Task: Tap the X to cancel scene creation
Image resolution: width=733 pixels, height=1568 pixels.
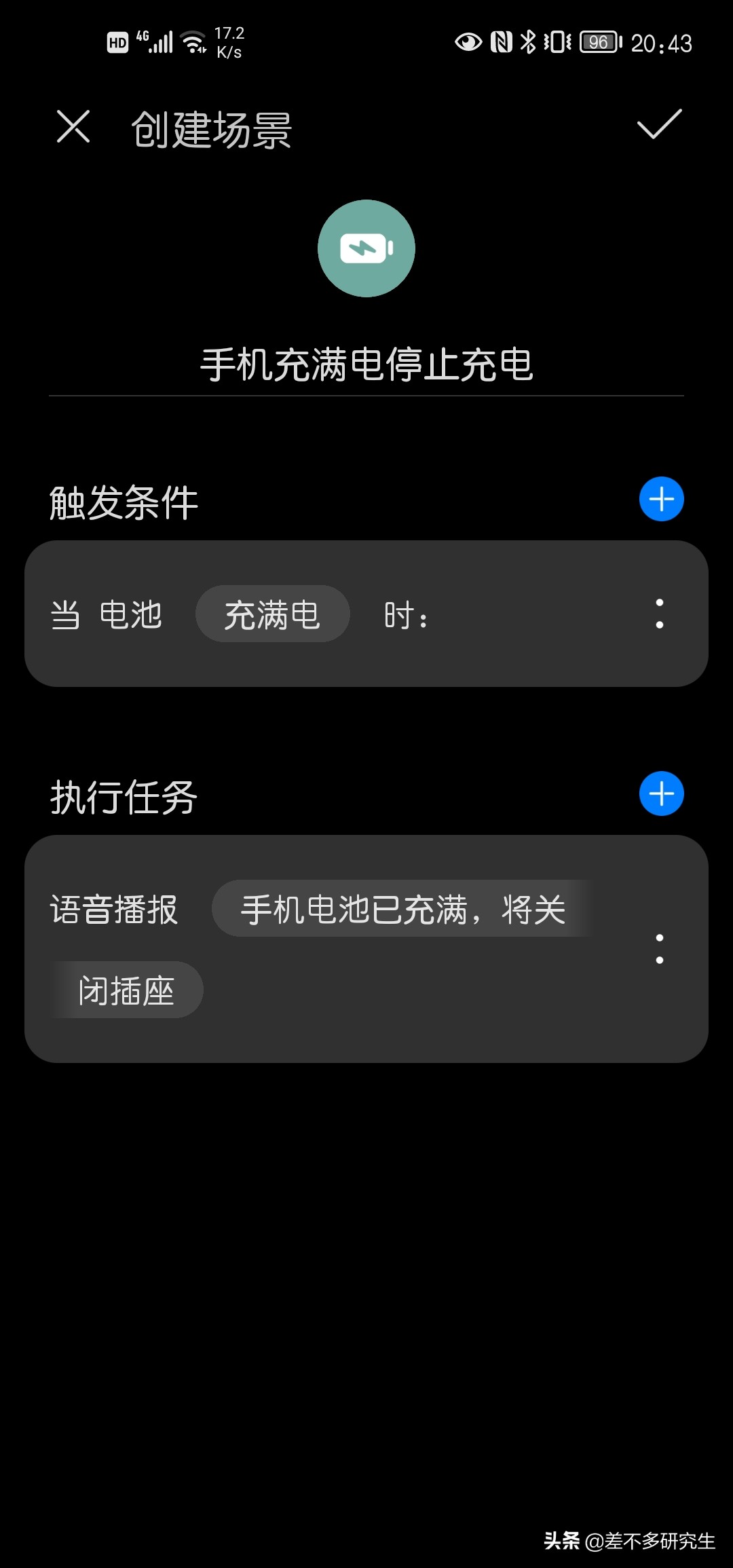Action: [73, 128]
